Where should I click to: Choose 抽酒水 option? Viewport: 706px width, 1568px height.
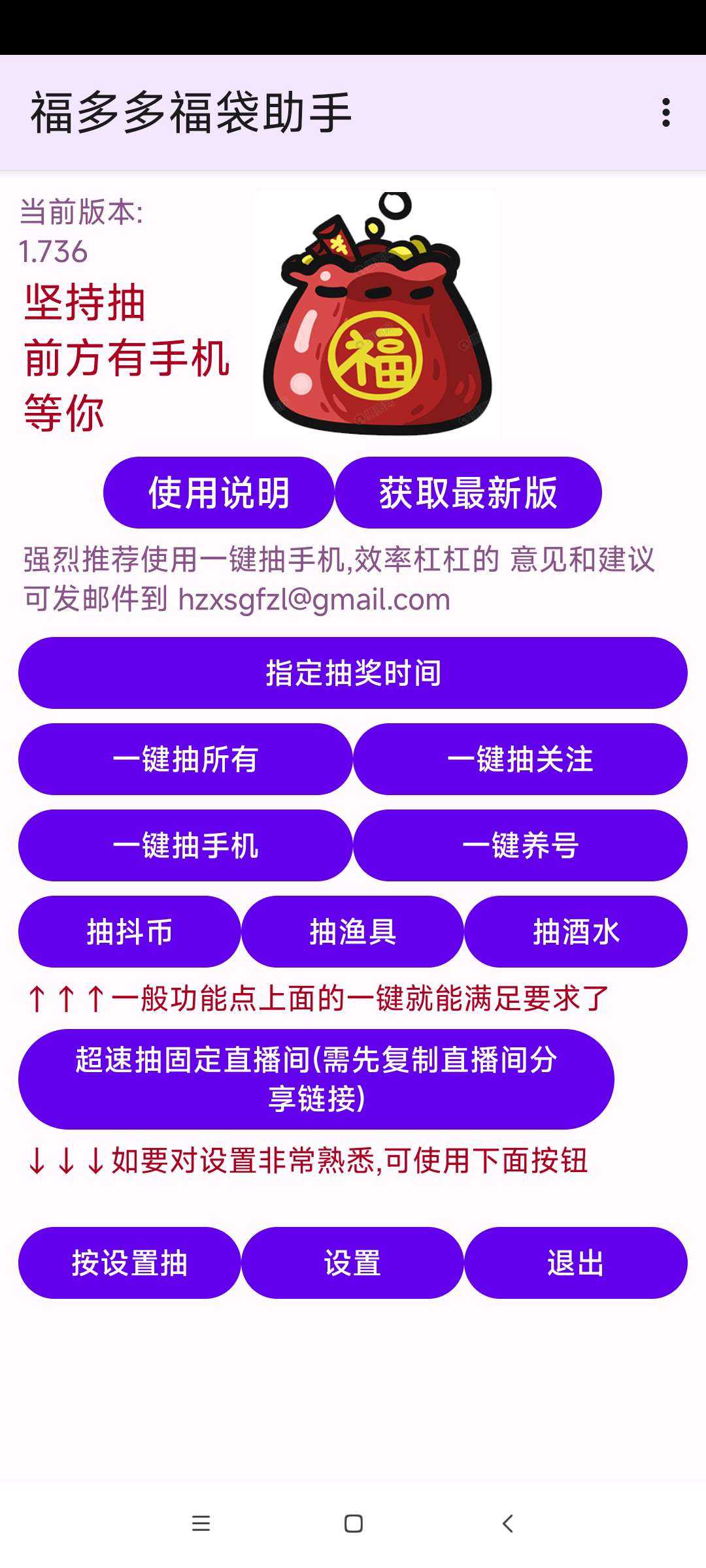[576, 932]
